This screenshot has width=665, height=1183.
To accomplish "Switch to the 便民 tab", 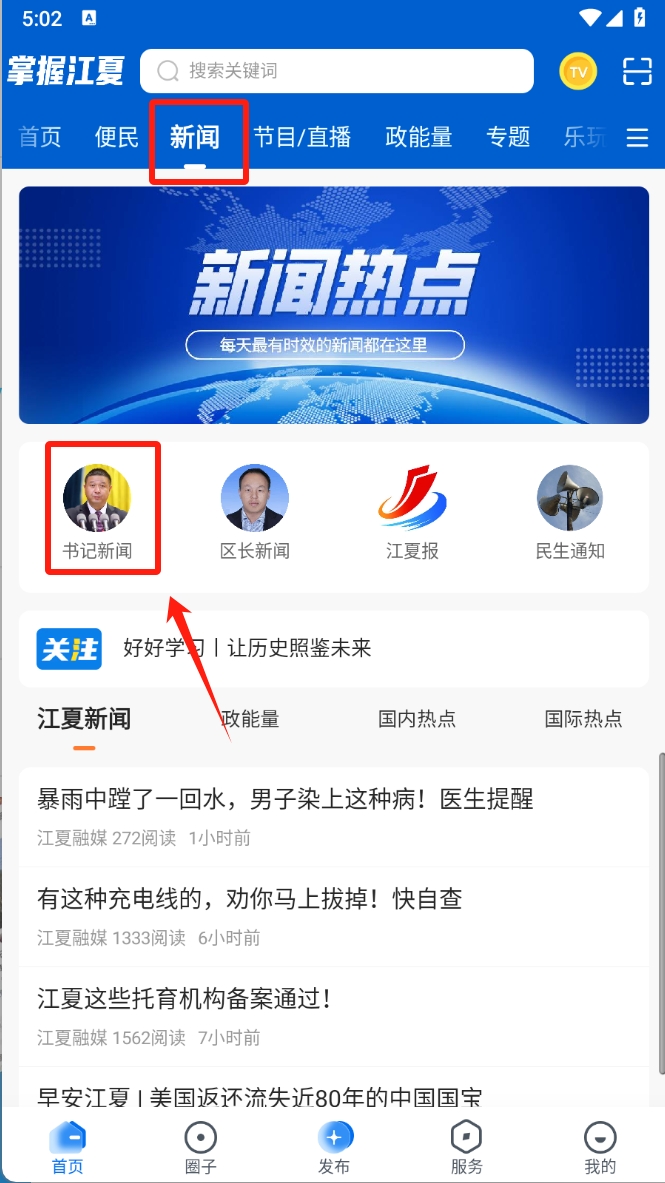I will coord(117,137).
